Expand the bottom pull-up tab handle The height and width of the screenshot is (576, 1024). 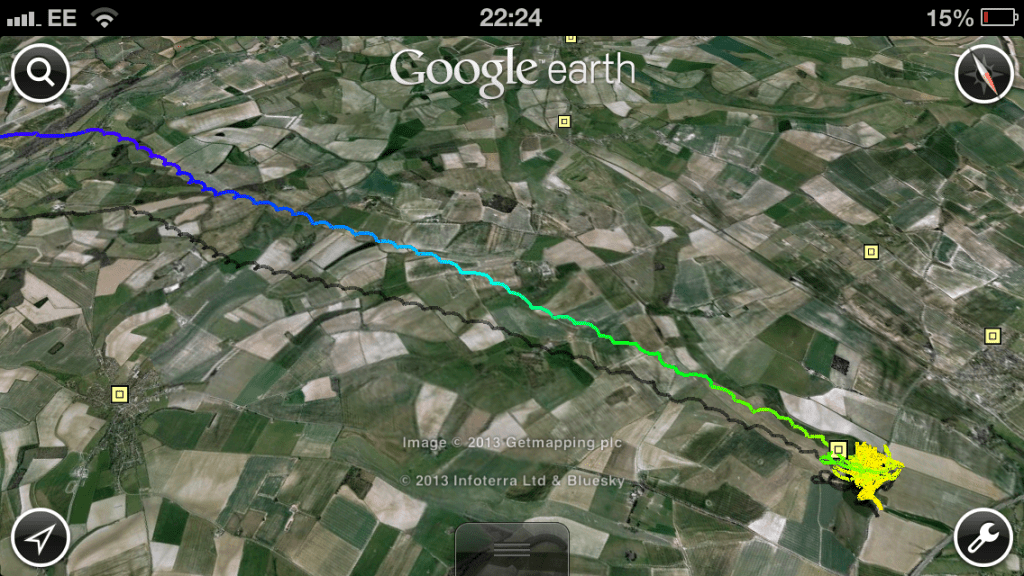[x=512, y=549]
